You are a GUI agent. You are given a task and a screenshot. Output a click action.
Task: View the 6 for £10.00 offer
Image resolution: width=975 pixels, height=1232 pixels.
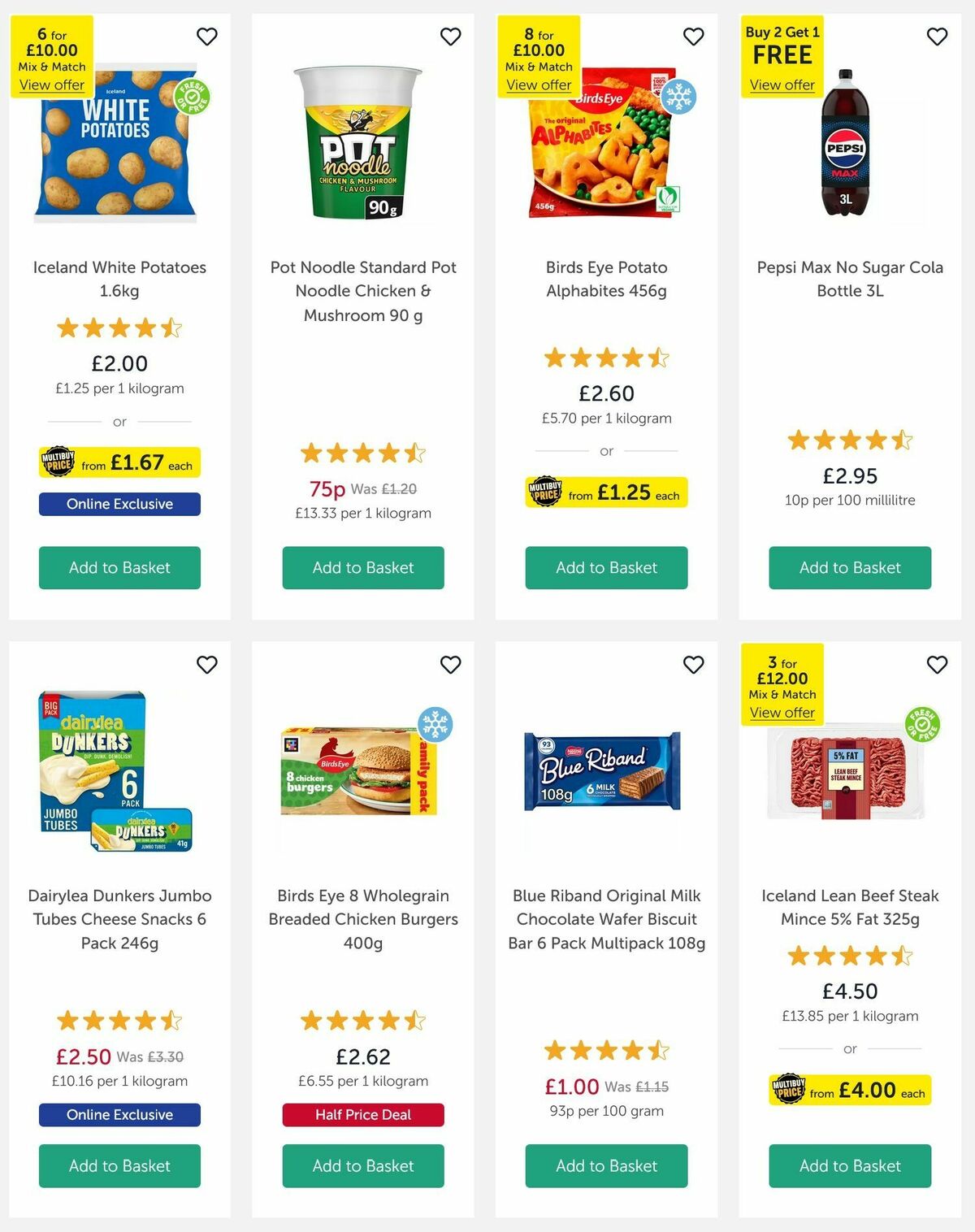pos(52,85)
